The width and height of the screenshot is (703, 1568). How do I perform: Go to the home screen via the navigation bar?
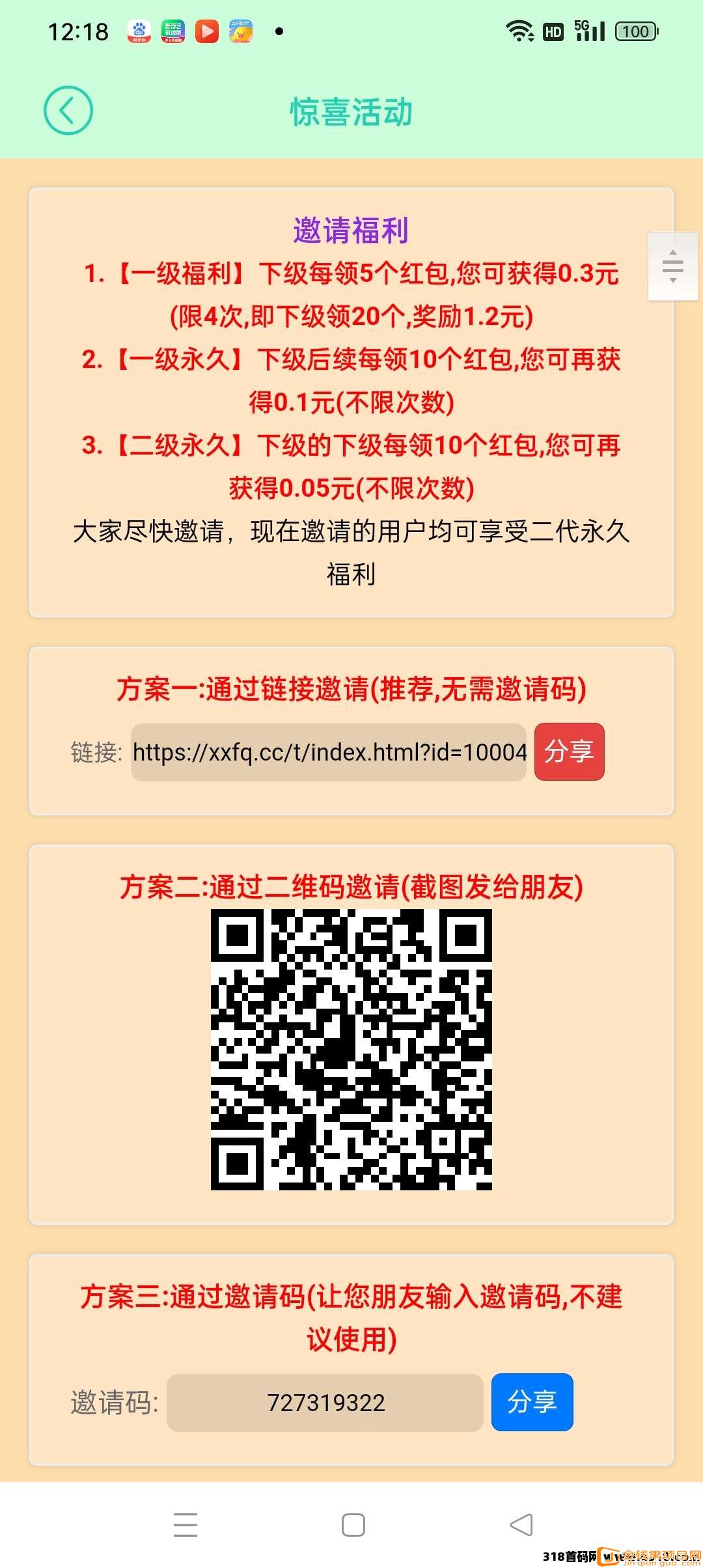[353, 1524]
